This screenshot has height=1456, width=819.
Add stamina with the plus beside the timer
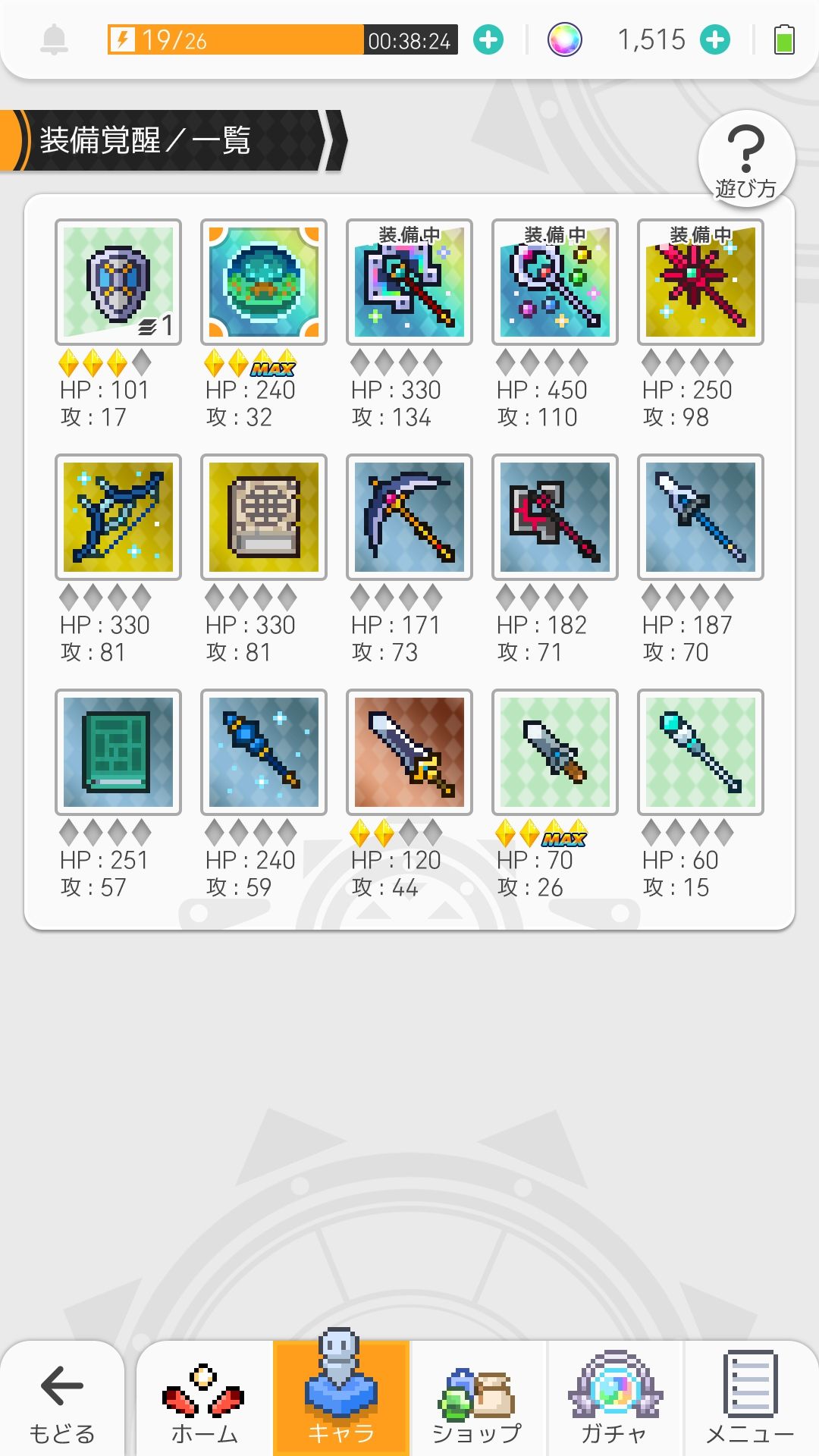(x=488, y=39)
